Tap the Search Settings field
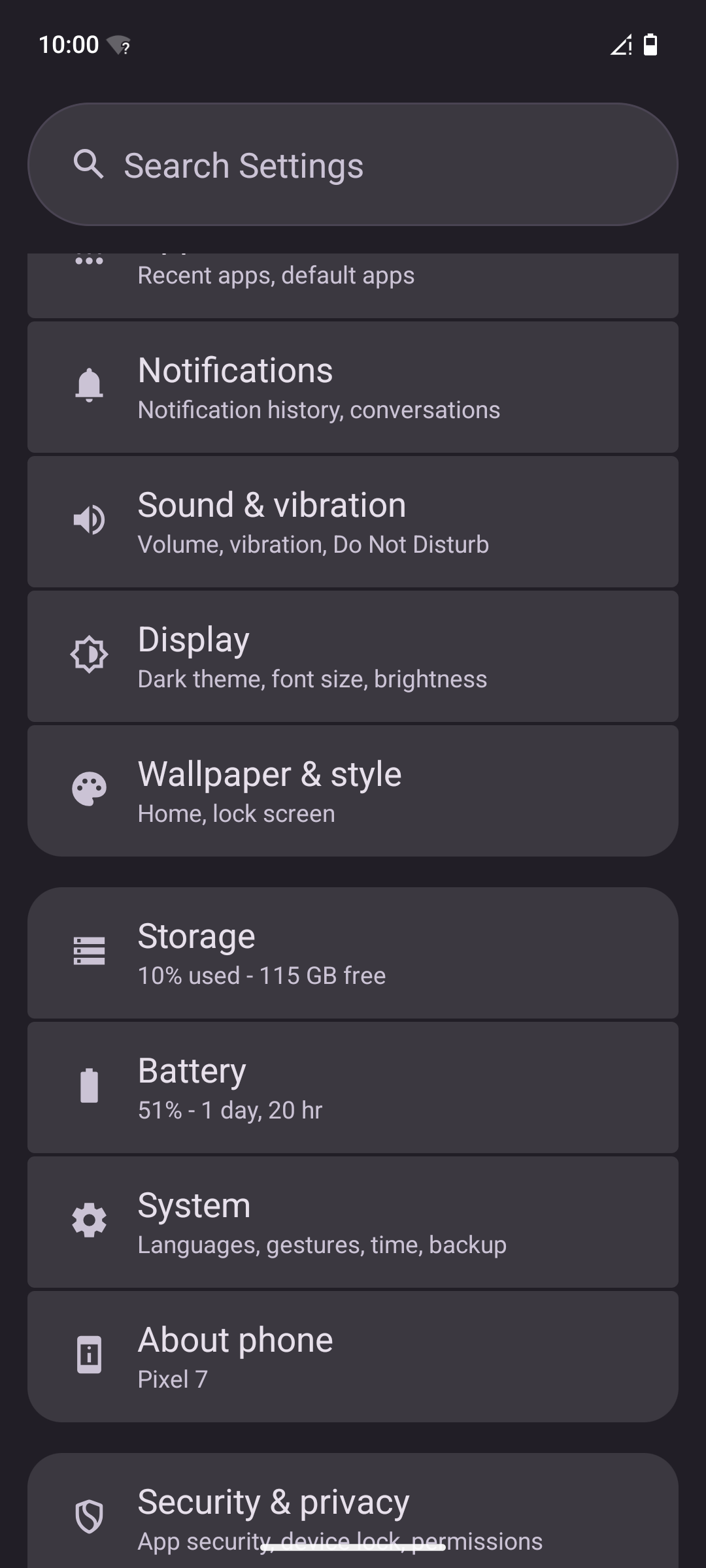 (353, 165)
